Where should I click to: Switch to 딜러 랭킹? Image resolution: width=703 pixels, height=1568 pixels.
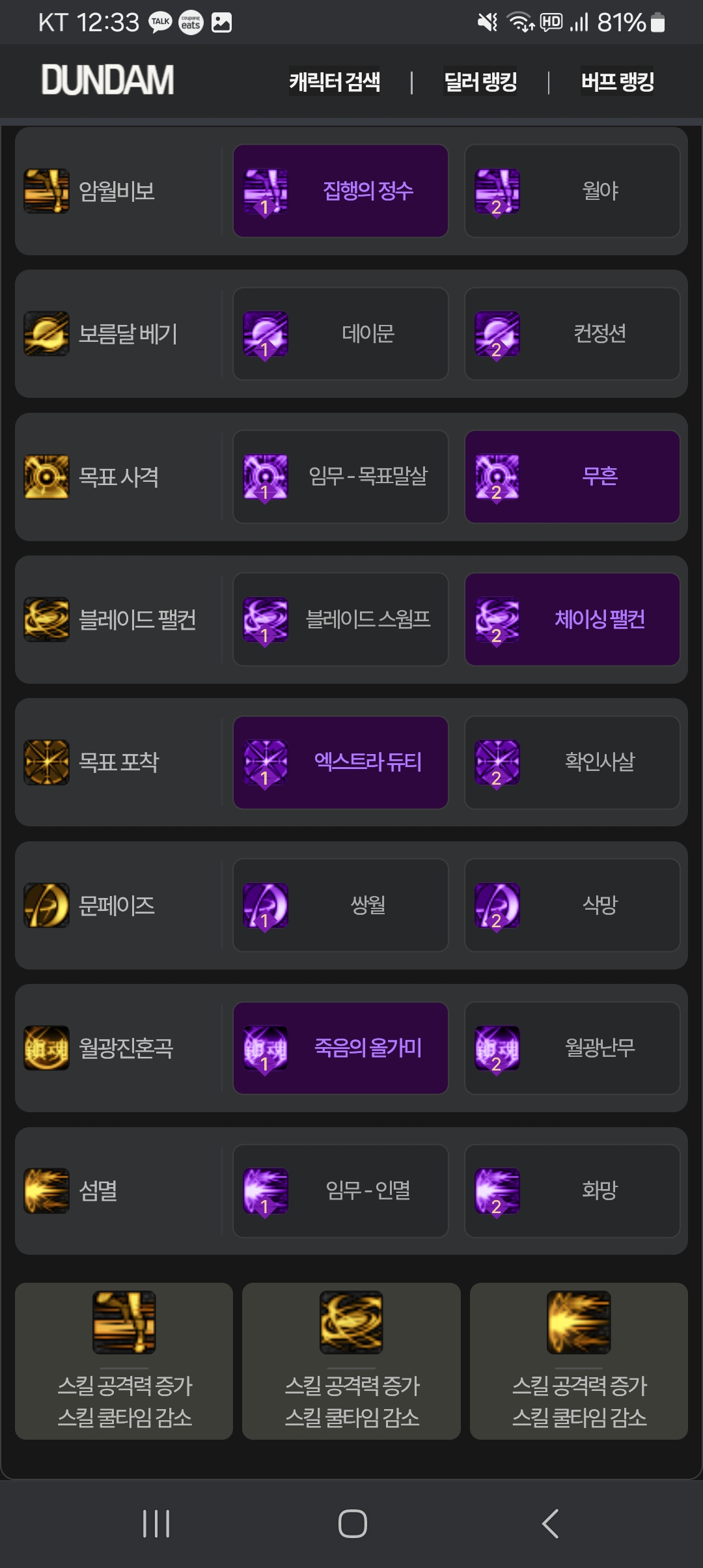[x=480, y=82]
